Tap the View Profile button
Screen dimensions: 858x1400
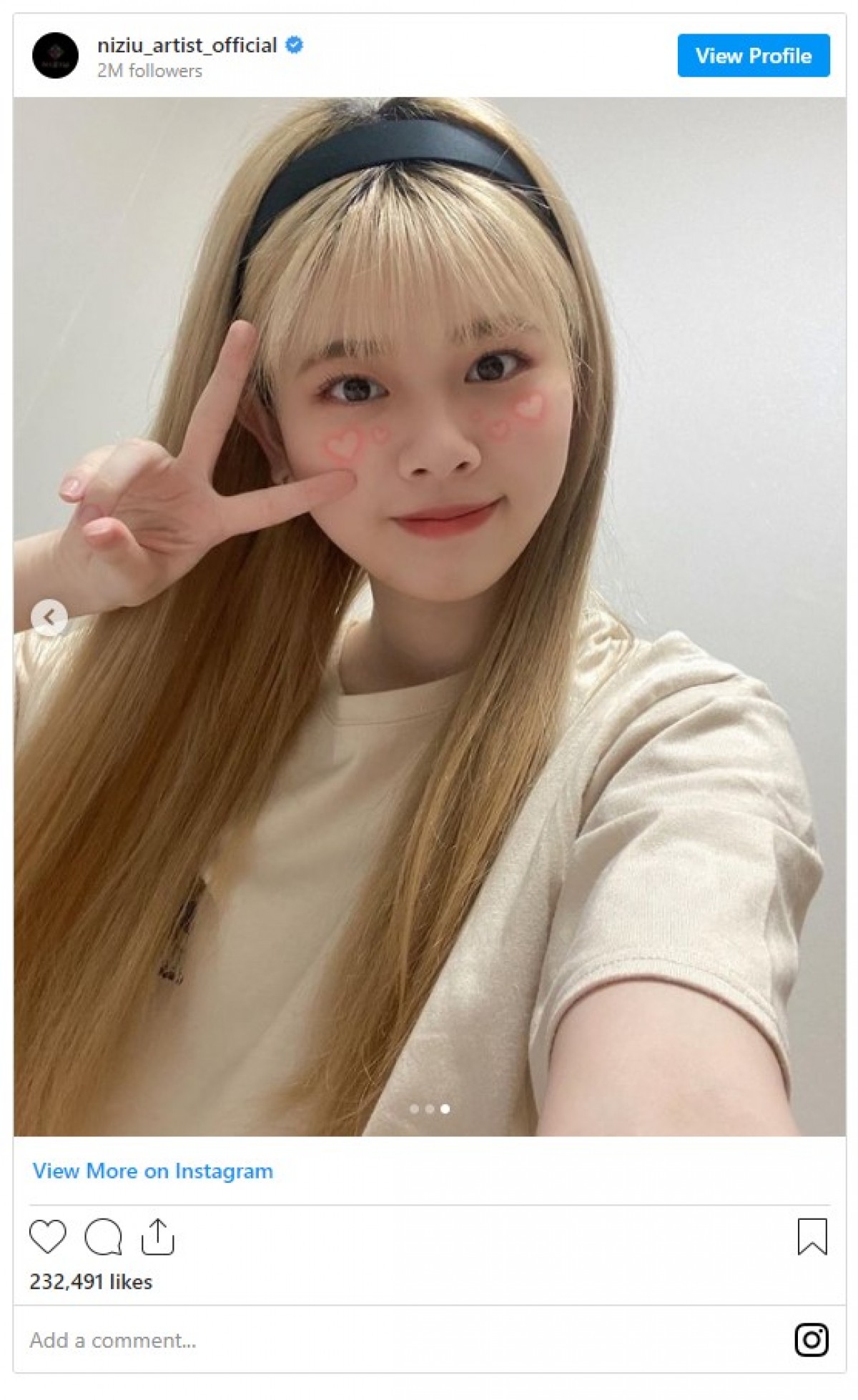click(753, 56)
